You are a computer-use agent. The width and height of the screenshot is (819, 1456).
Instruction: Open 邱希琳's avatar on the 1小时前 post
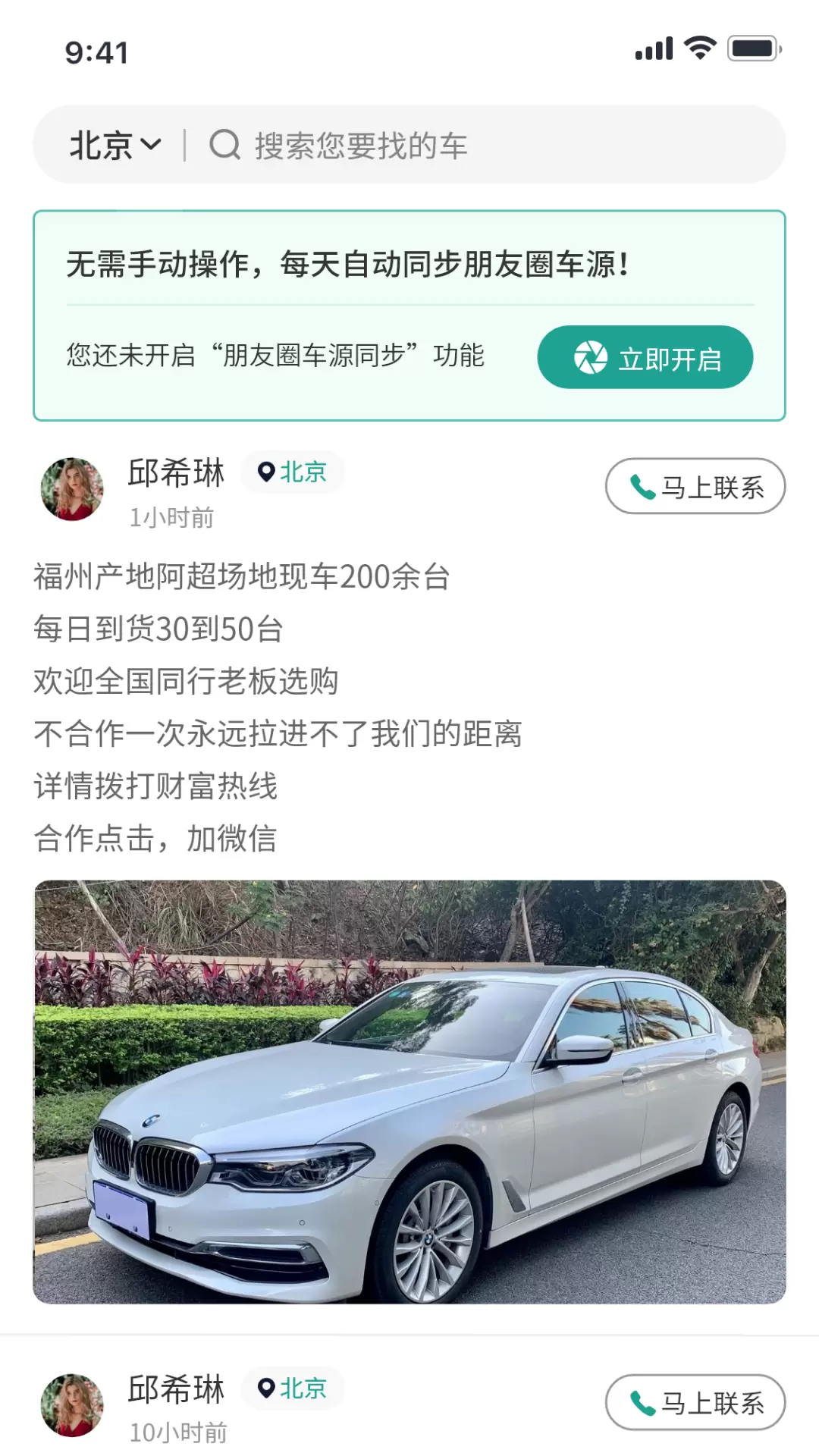[x=72, y=489]
